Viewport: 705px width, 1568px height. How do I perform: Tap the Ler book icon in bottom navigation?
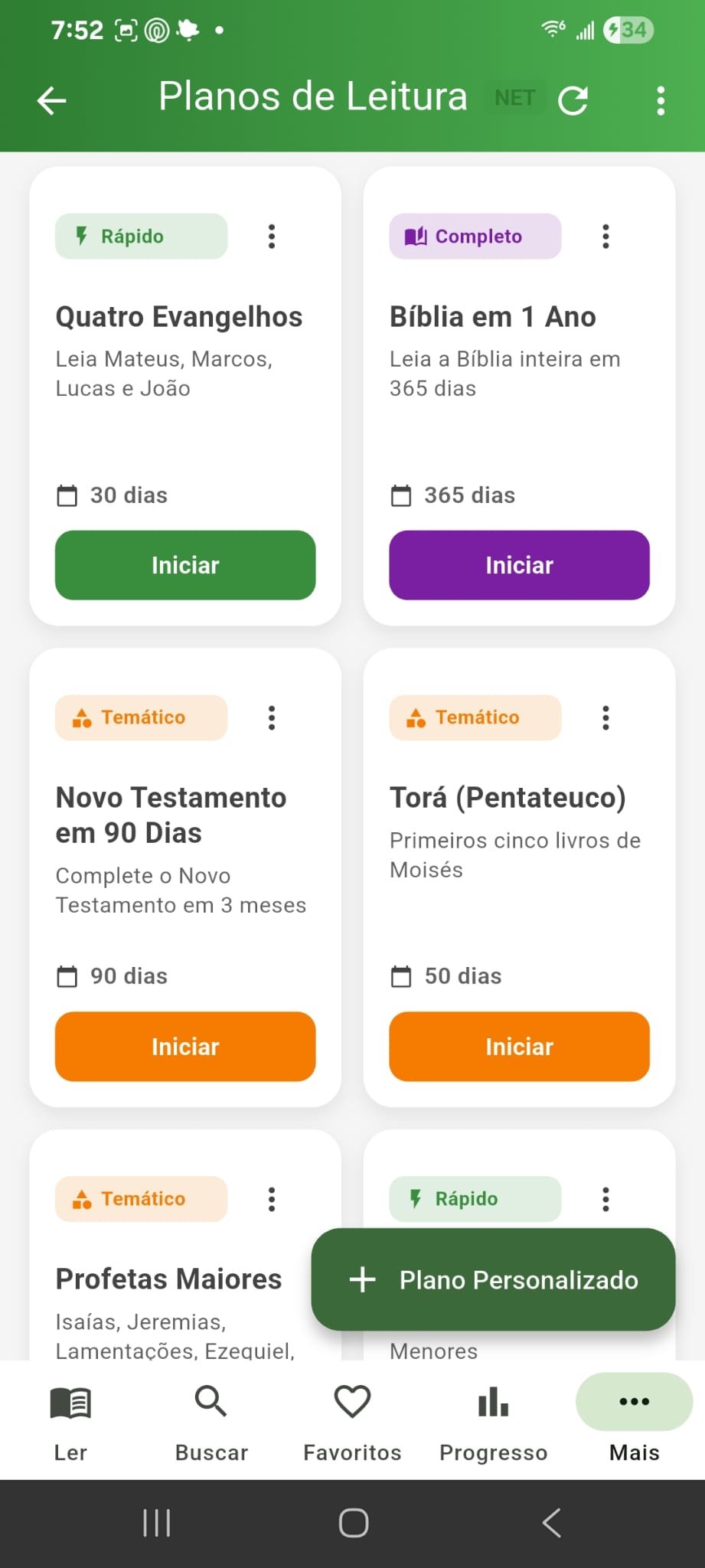click(x=70, y=1403)
